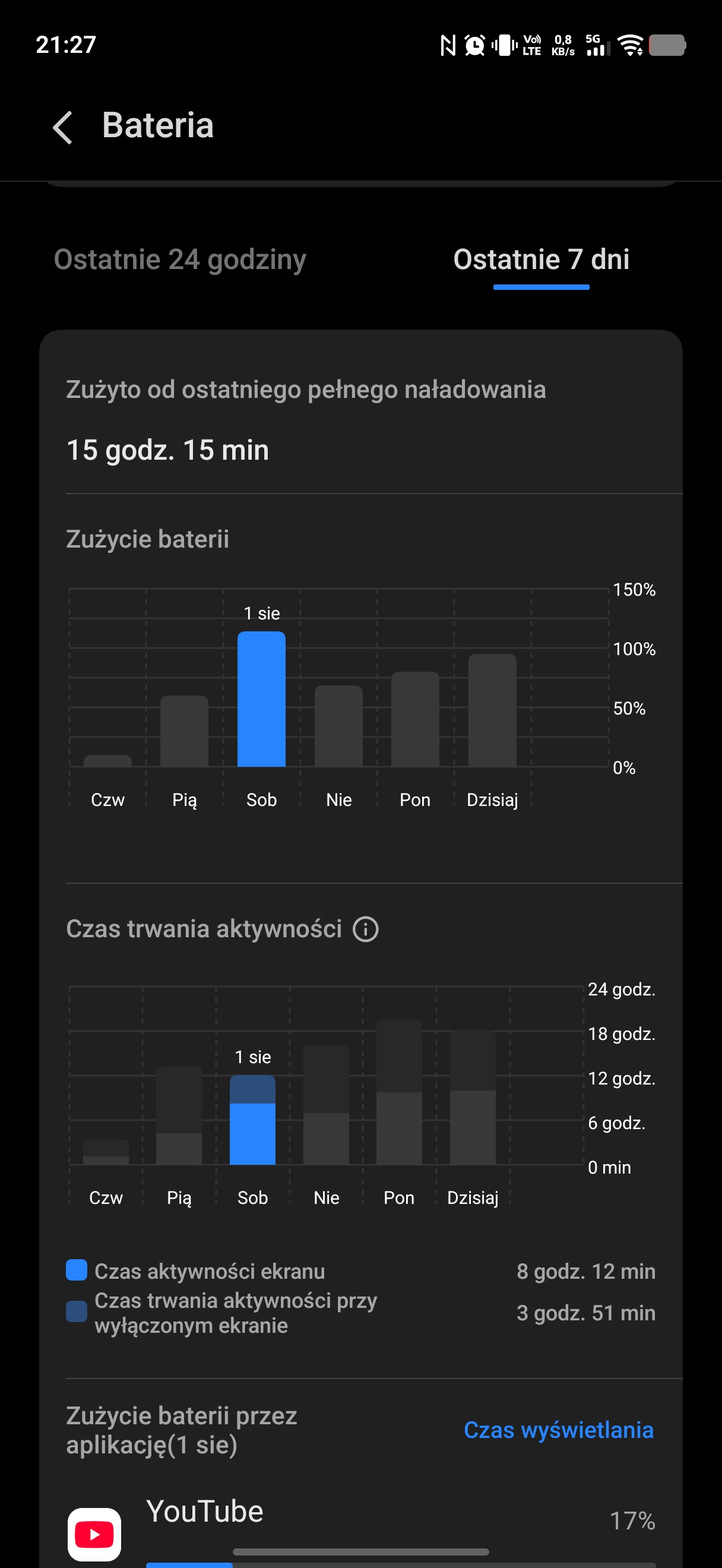The height and width of the screenshot is (1568, 722).
Task: Go back from the Bateria screen
Action: pyautogui.click(x=63, y=127)
